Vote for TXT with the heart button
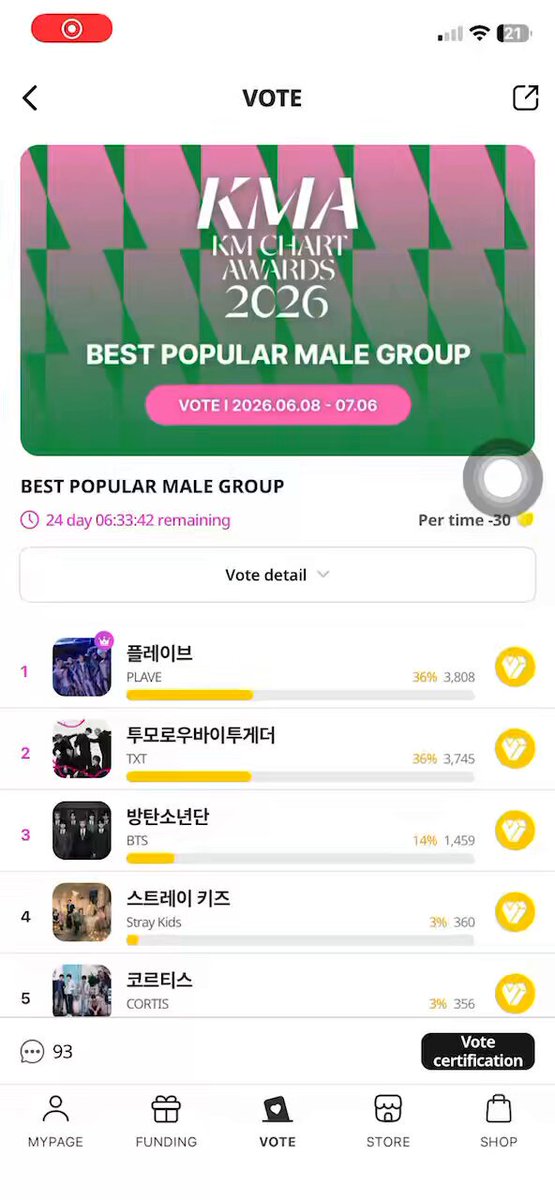 [515, 749]
